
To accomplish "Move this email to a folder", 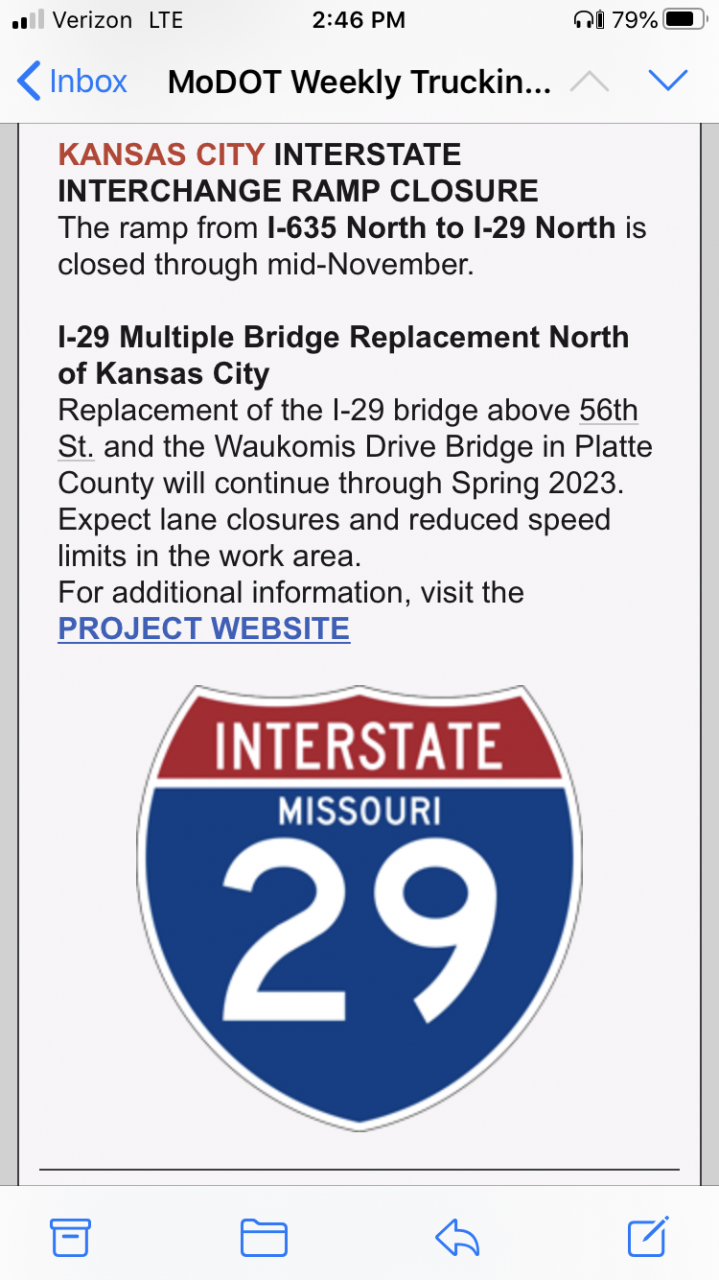I will tap(264, 1238).
